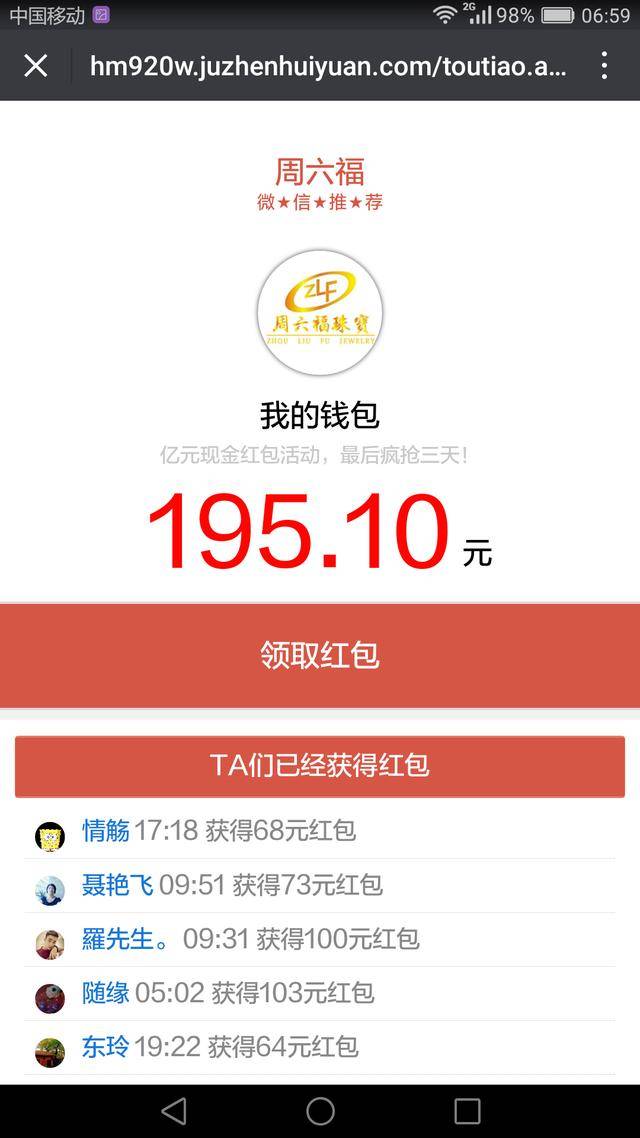Open the recent apps view
This screenshot has width=640, height=1138.
pyautogui.click(x=467, y=1111)
